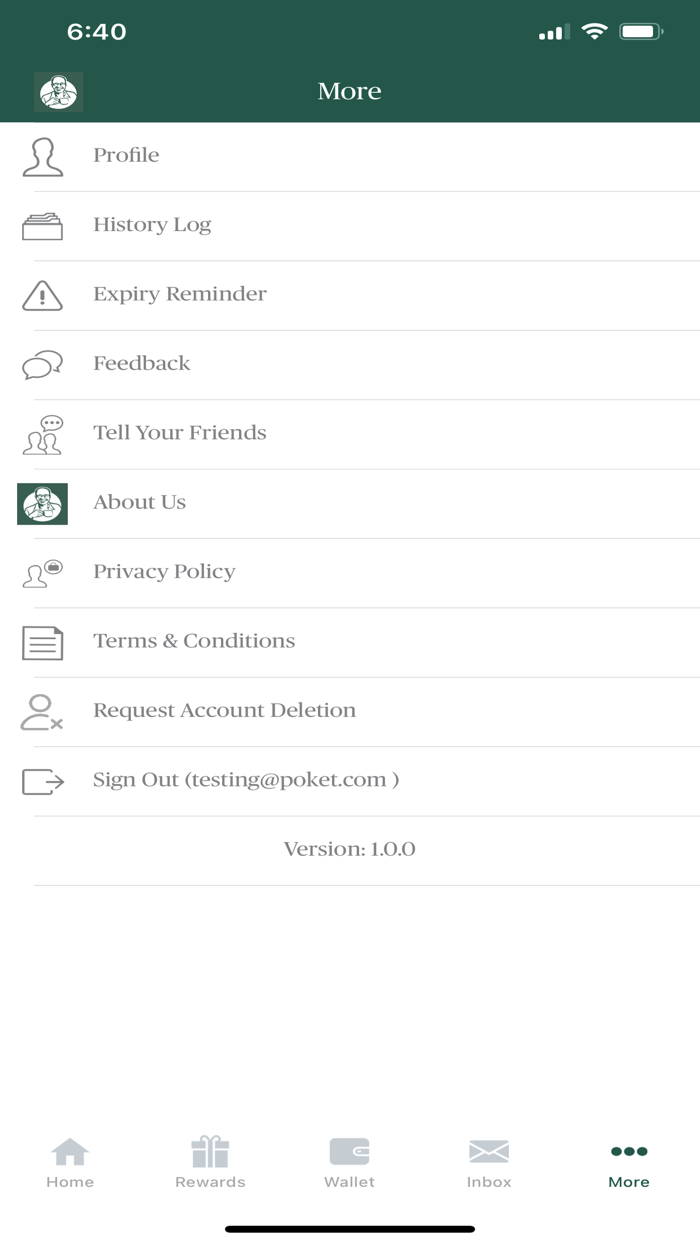Go to the Wallet tab
The width and height of the screenshot is (700, 1244).
point(350,1163)
